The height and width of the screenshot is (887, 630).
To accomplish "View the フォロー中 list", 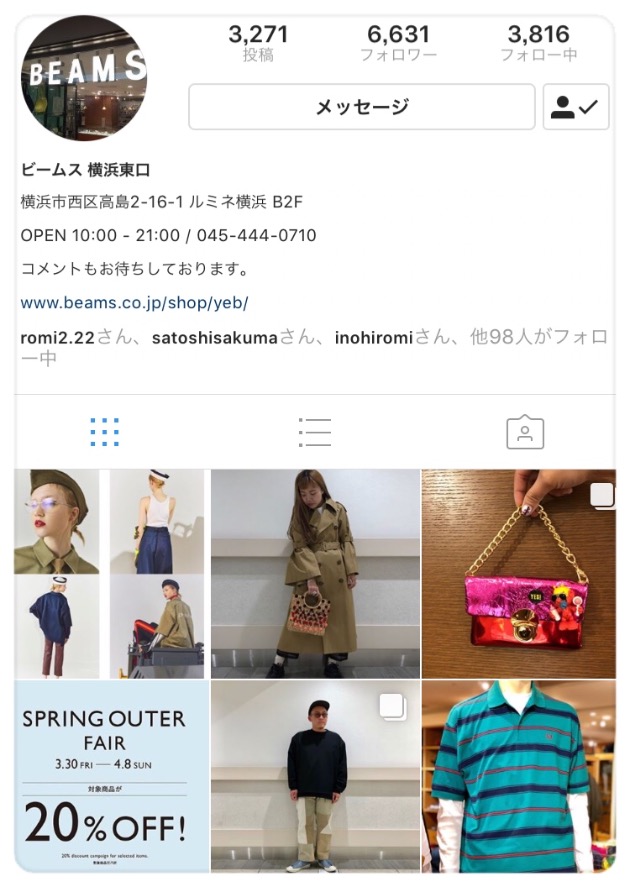I will tap(538, 43).
